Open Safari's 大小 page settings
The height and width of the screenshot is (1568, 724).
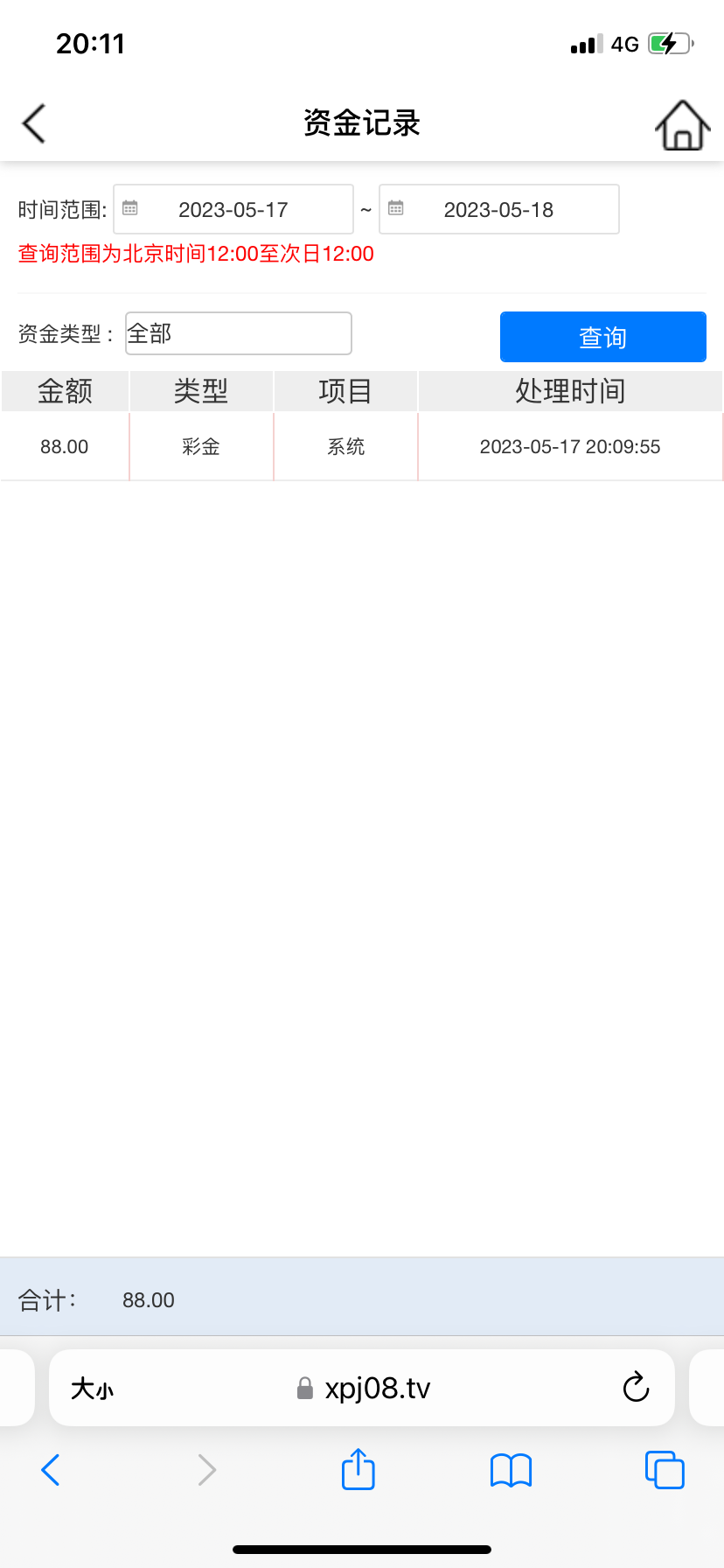tap(92, 1389)
